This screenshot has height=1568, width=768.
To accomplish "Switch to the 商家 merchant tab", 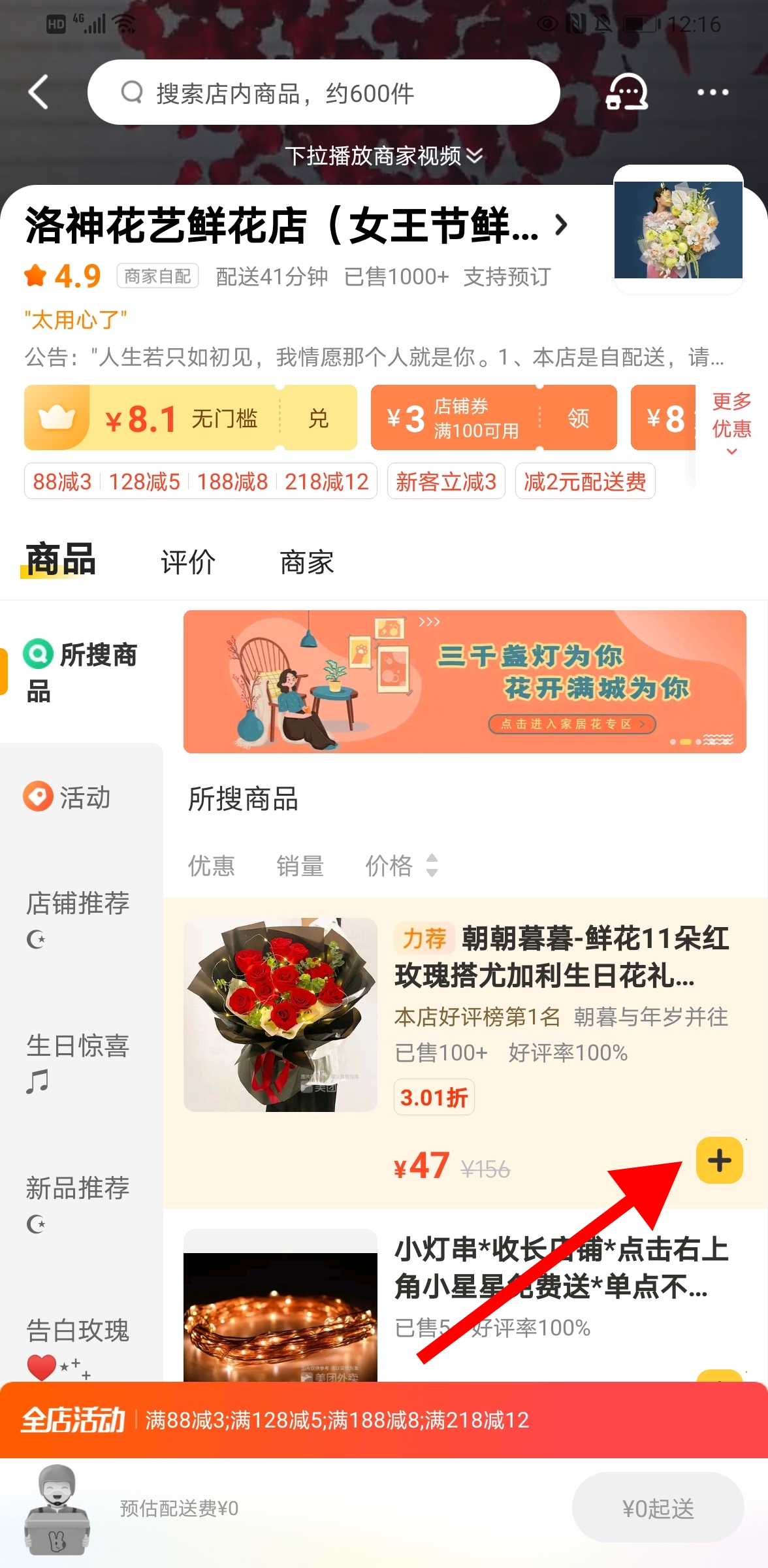I will tap(306, 563).
